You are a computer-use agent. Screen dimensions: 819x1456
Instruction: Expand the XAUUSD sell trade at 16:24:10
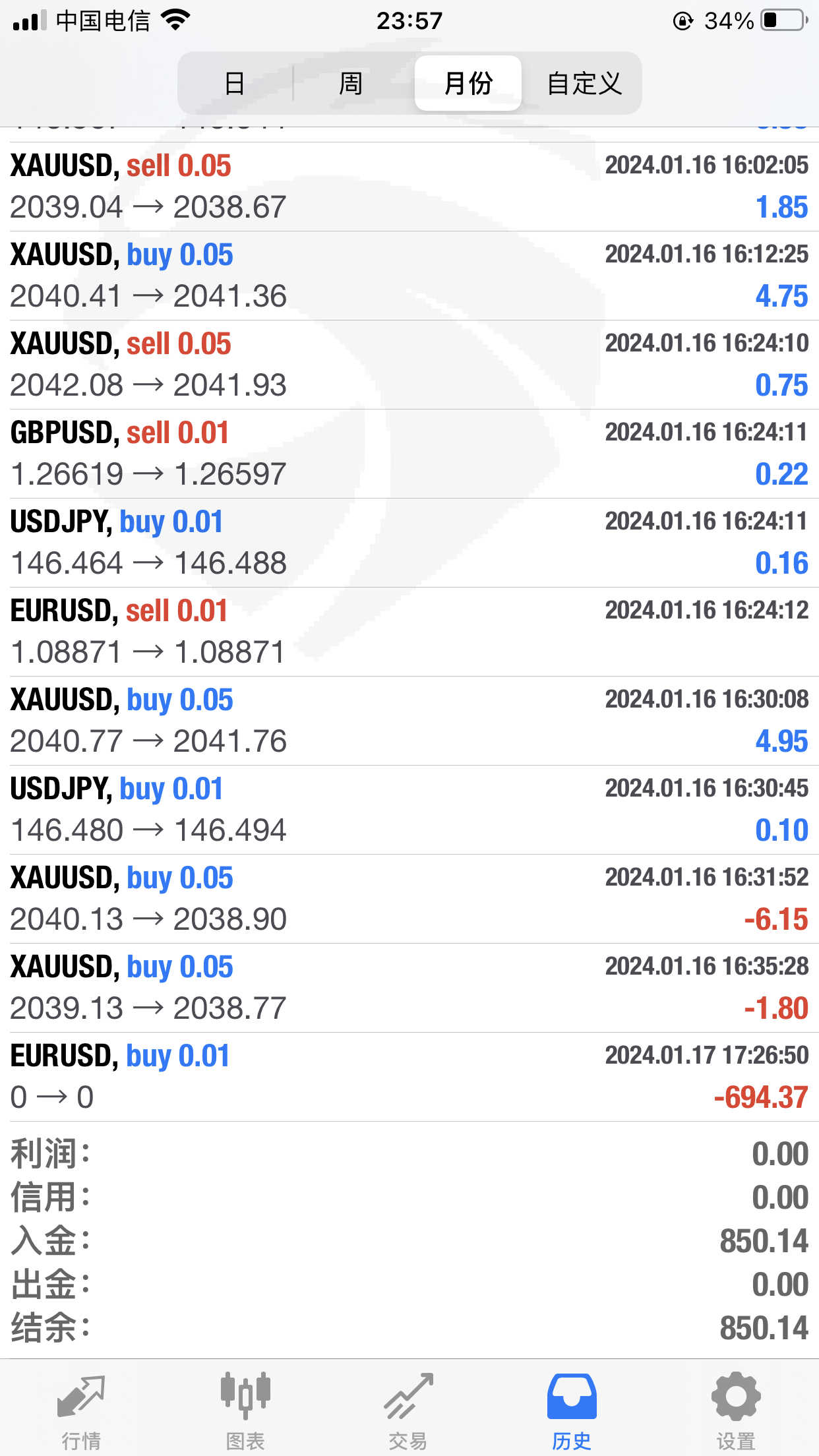pyautogui.click(x=409, y=365)
